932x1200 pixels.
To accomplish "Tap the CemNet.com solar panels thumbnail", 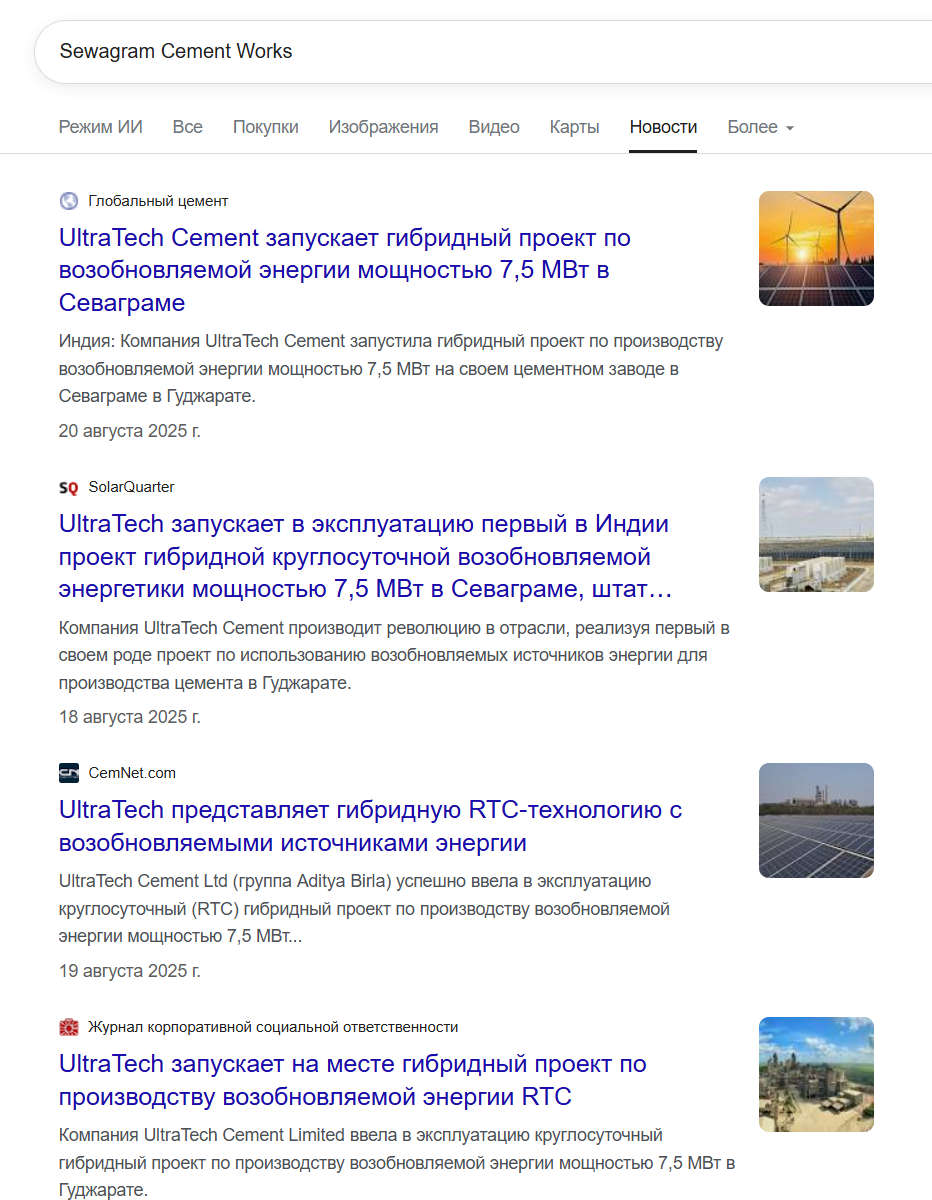I will [816, 820].
